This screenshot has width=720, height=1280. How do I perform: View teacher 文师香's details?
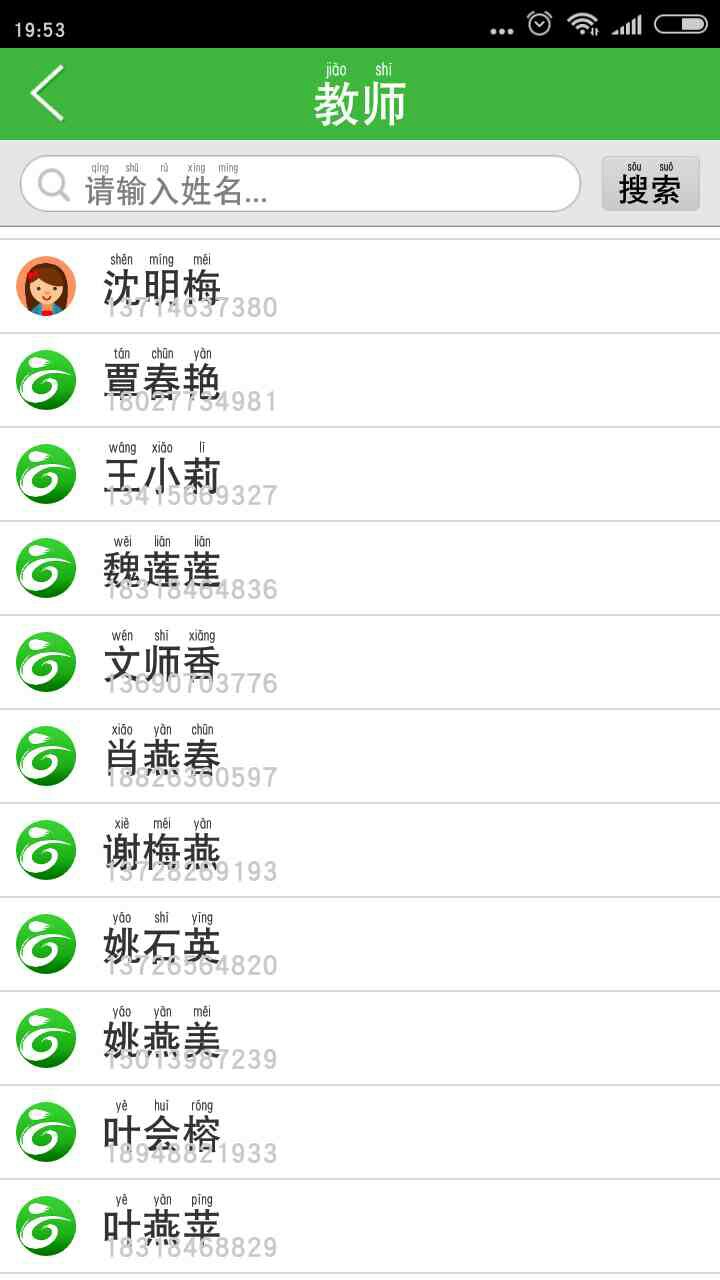click(x=360, y=663)
